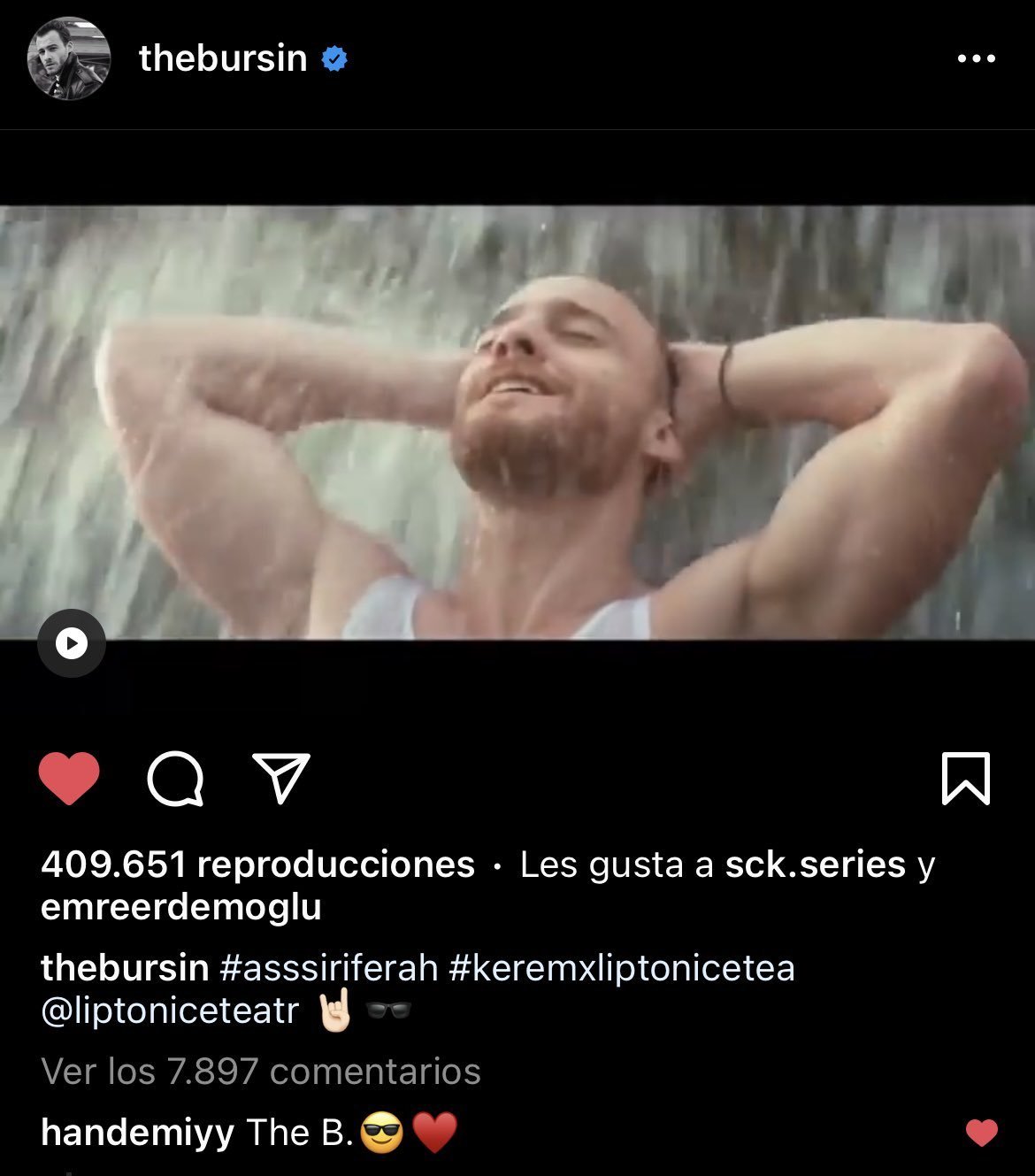Screen dimensions: 1035x1176
Task: Open theбursin profile picture
Action: [x=69, y=58]
